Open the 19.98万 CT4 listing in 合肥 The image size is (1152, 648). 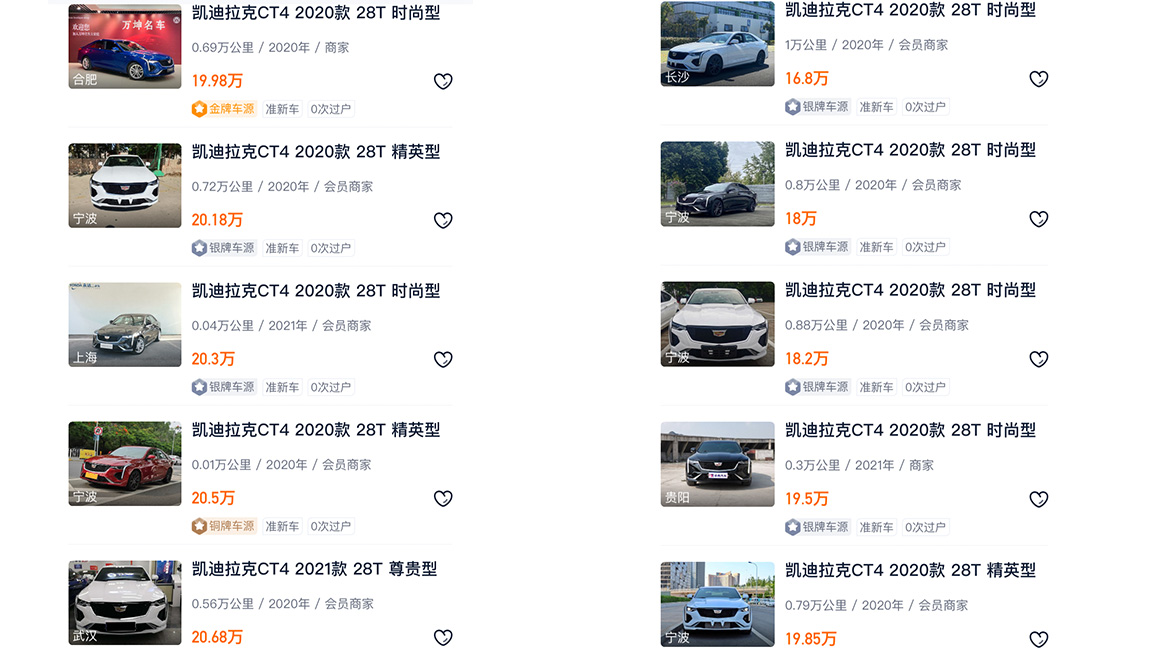(315, 13)
